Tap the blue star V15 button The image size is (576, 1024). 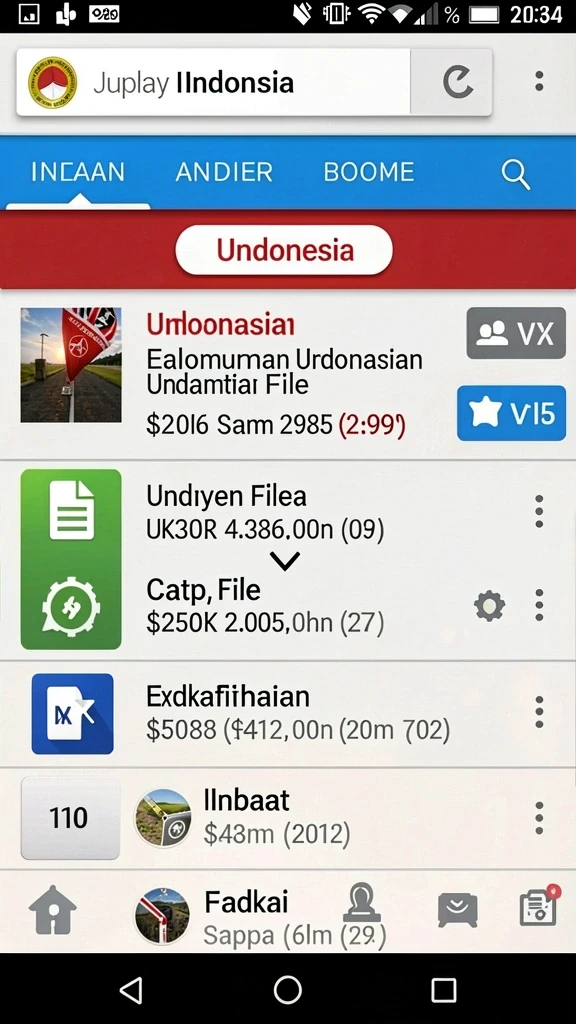pyautogui.click(x=511, y=413)
